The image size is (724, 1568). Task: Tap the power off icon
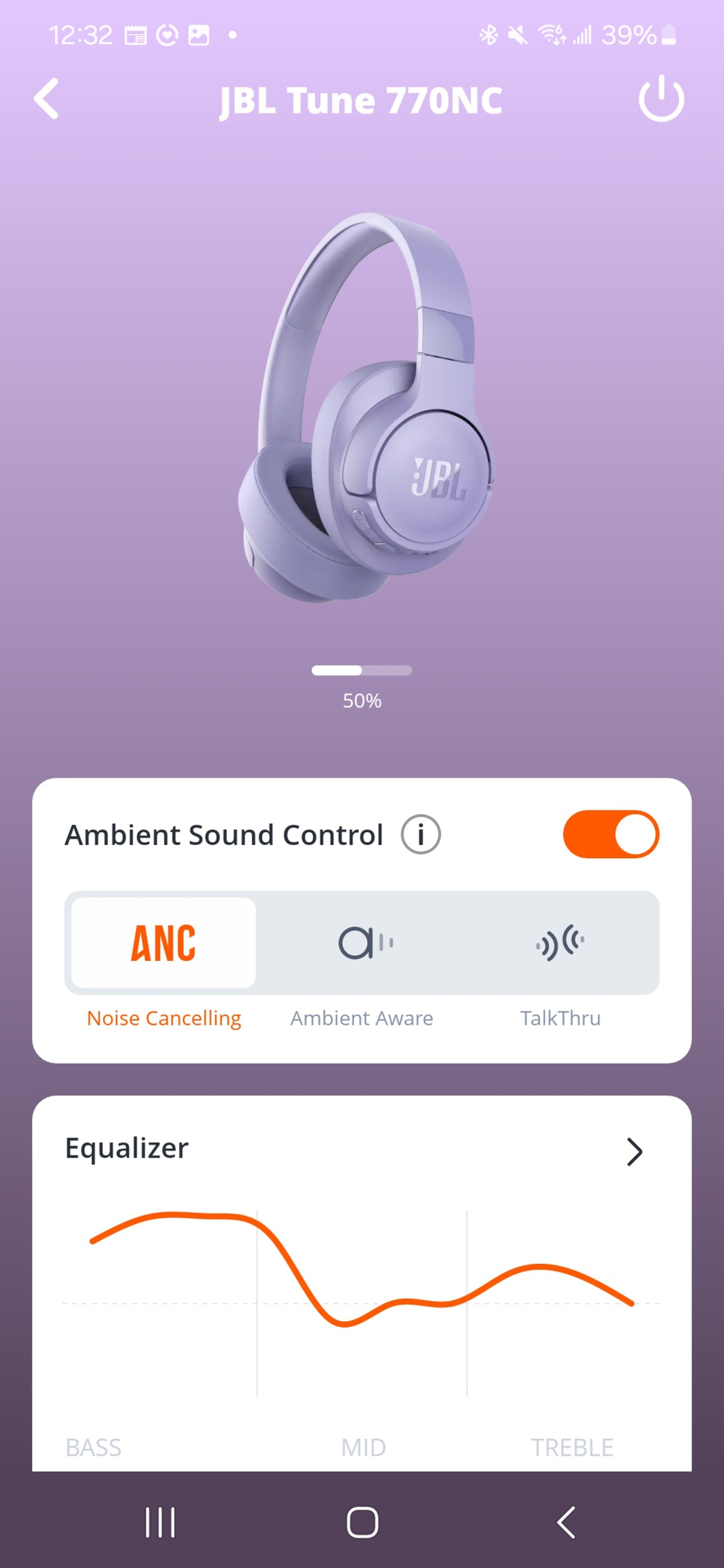(x=661, y=100)
